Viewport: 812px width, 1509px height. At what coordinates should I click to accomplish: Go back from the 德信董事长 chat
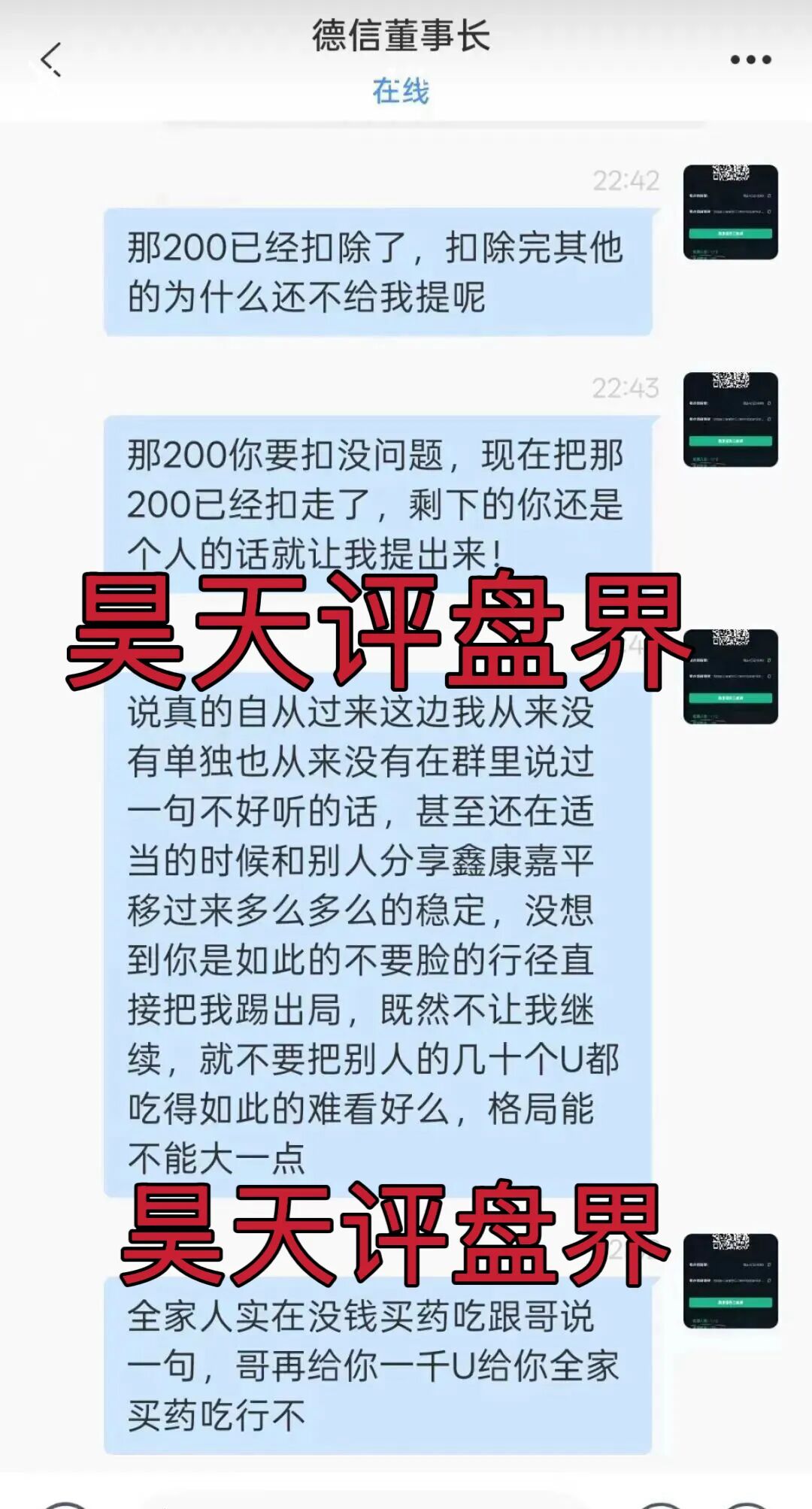click(x=51, y=59)
